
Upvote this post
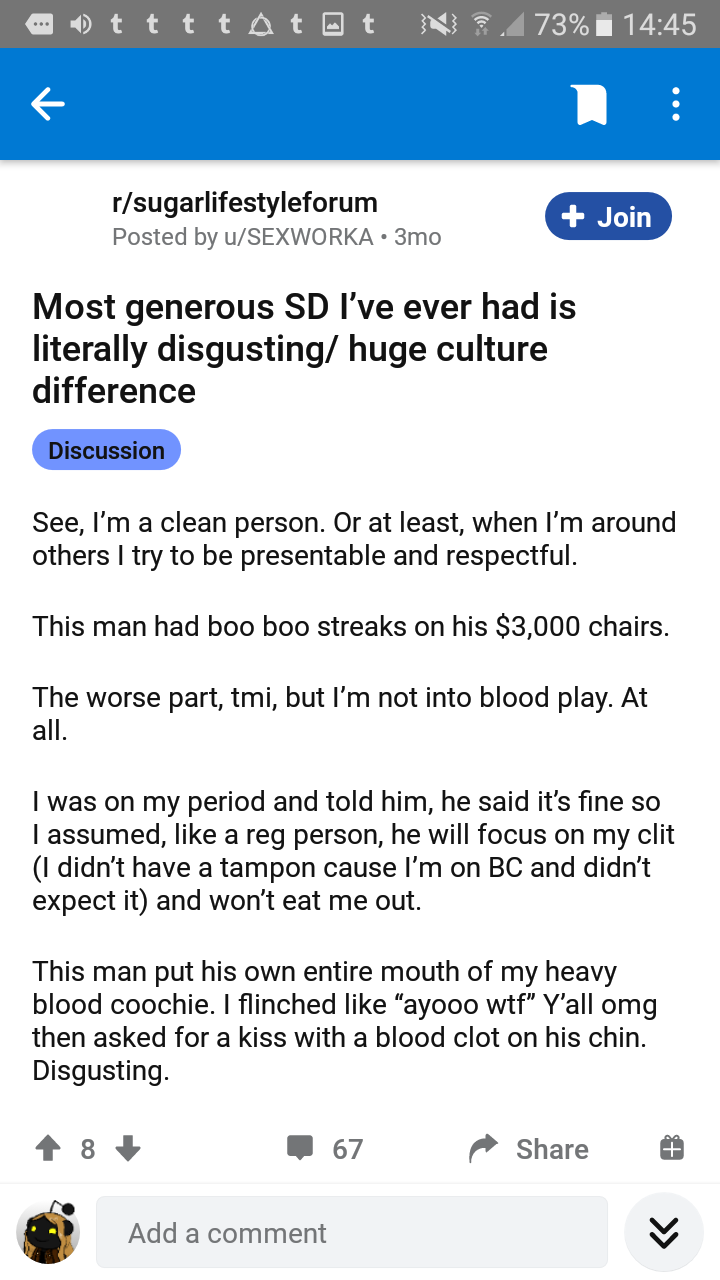pos(48,1149)
